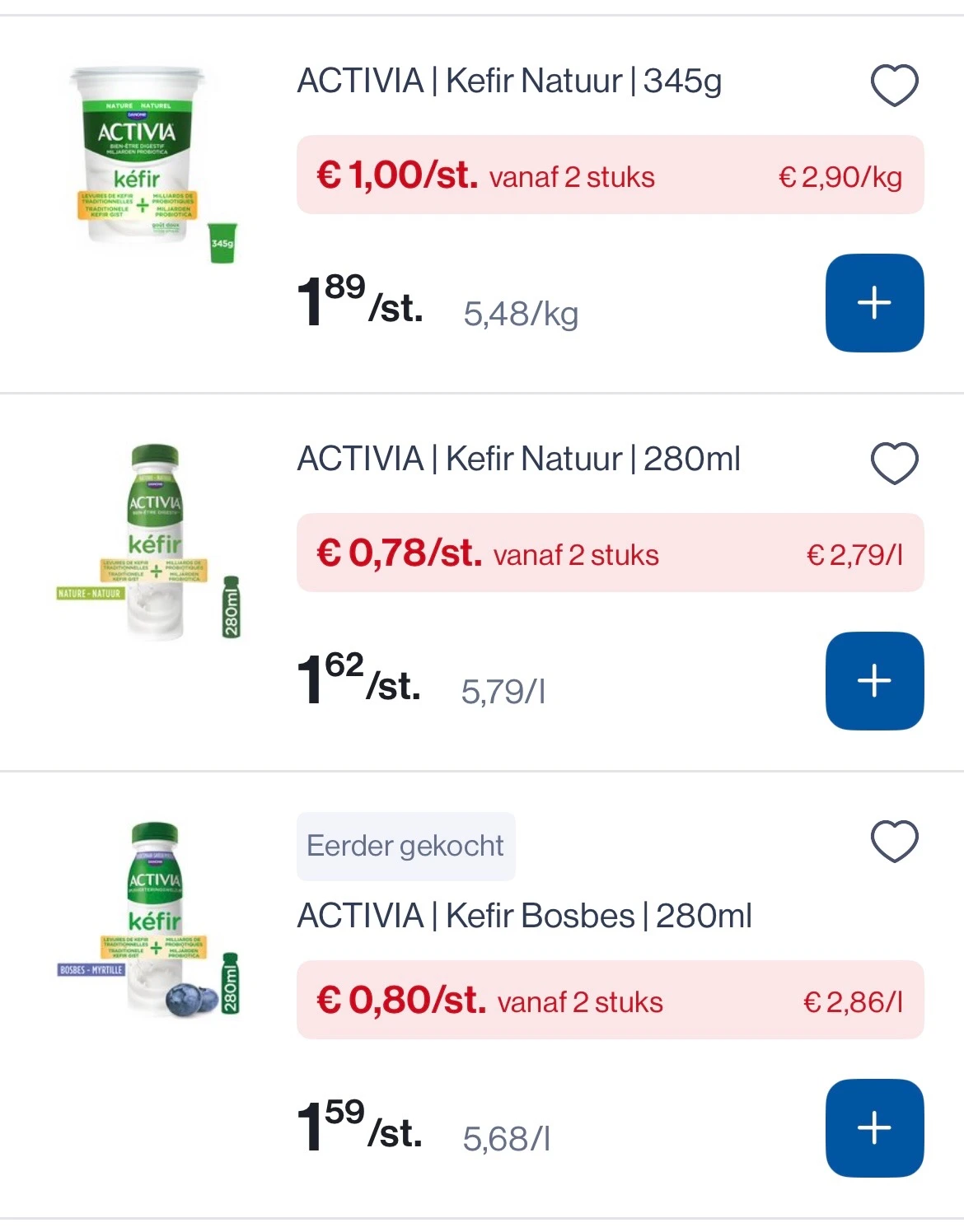Image resolution: width=964 pixels, height=1232 pixels.
Task: Select the Kefir Natuur 280ml product title
Action: pos(519,459)
